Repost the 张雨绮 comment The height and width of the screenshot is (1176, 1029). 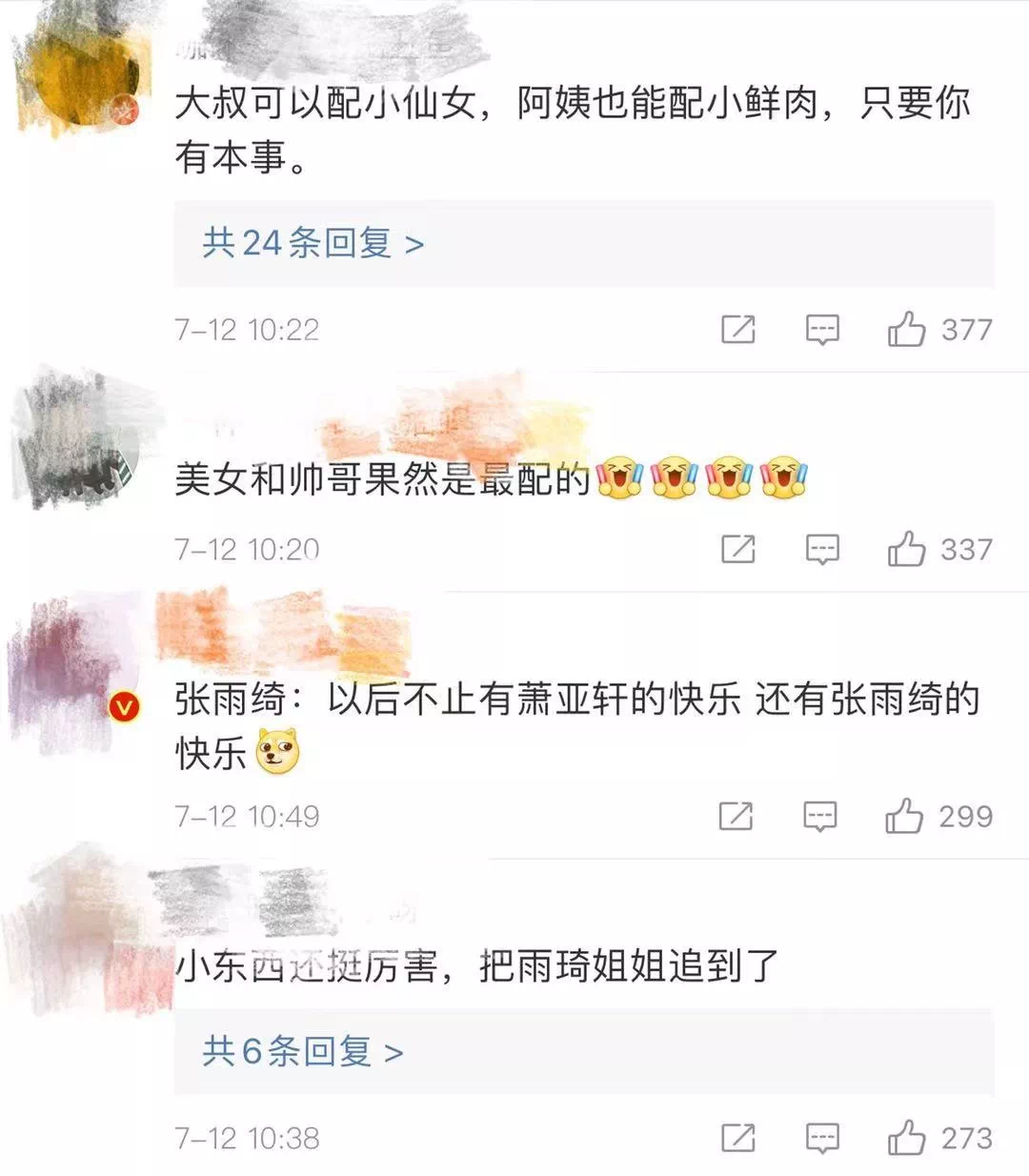coord(736,817)
